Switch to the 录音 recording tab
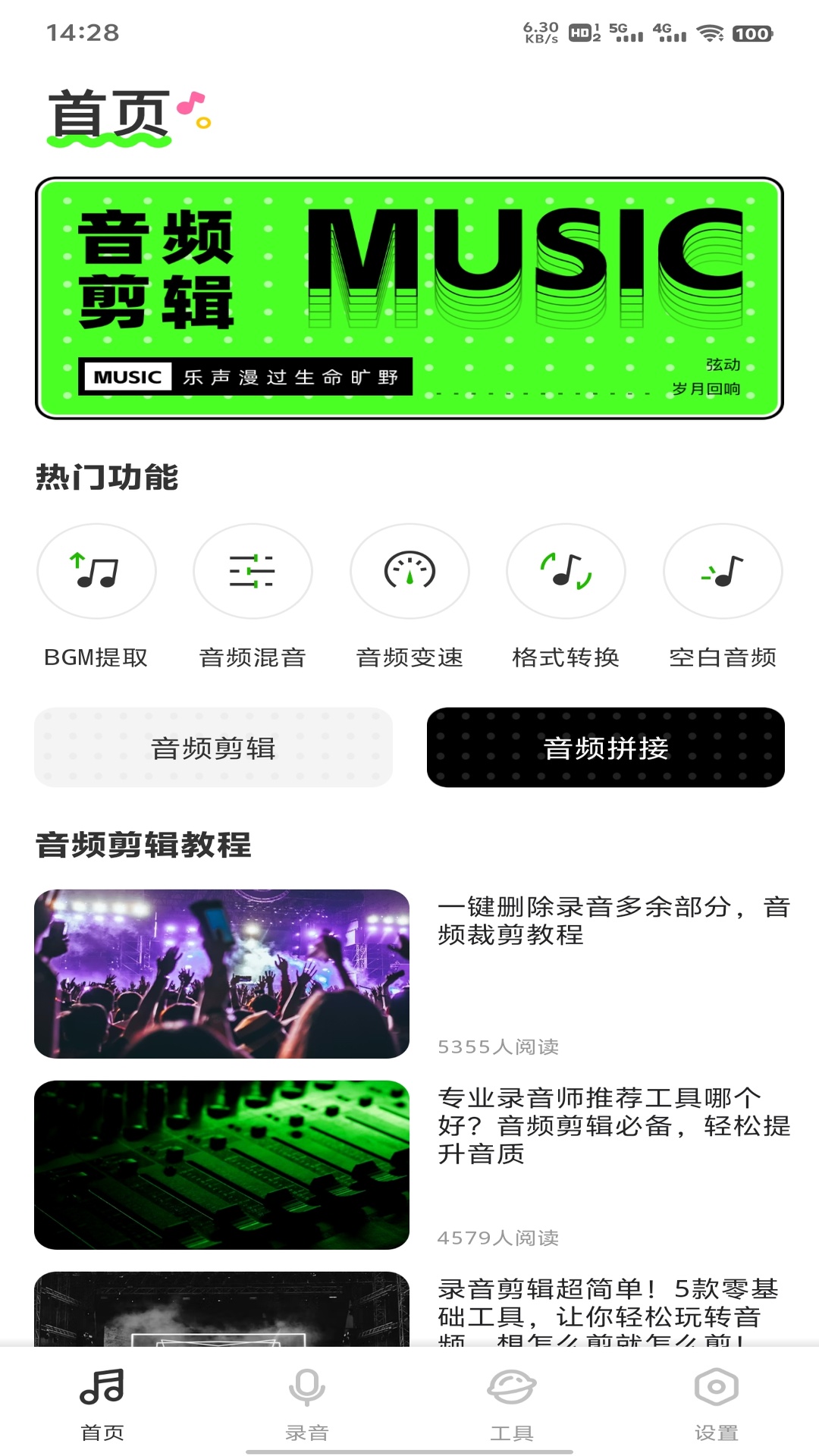 coord(307,1403)
